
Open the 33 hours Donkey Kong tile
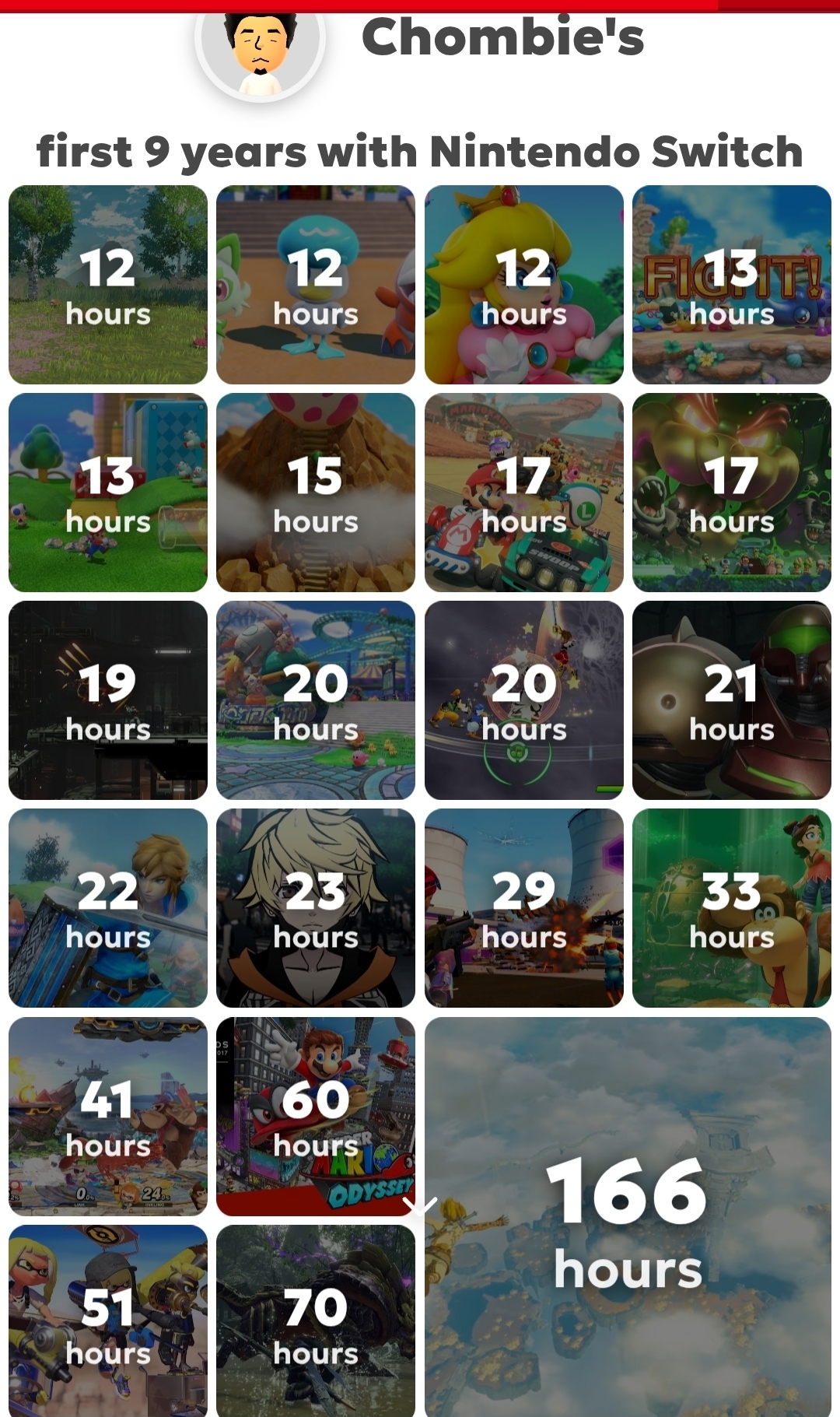pos(731,908)
